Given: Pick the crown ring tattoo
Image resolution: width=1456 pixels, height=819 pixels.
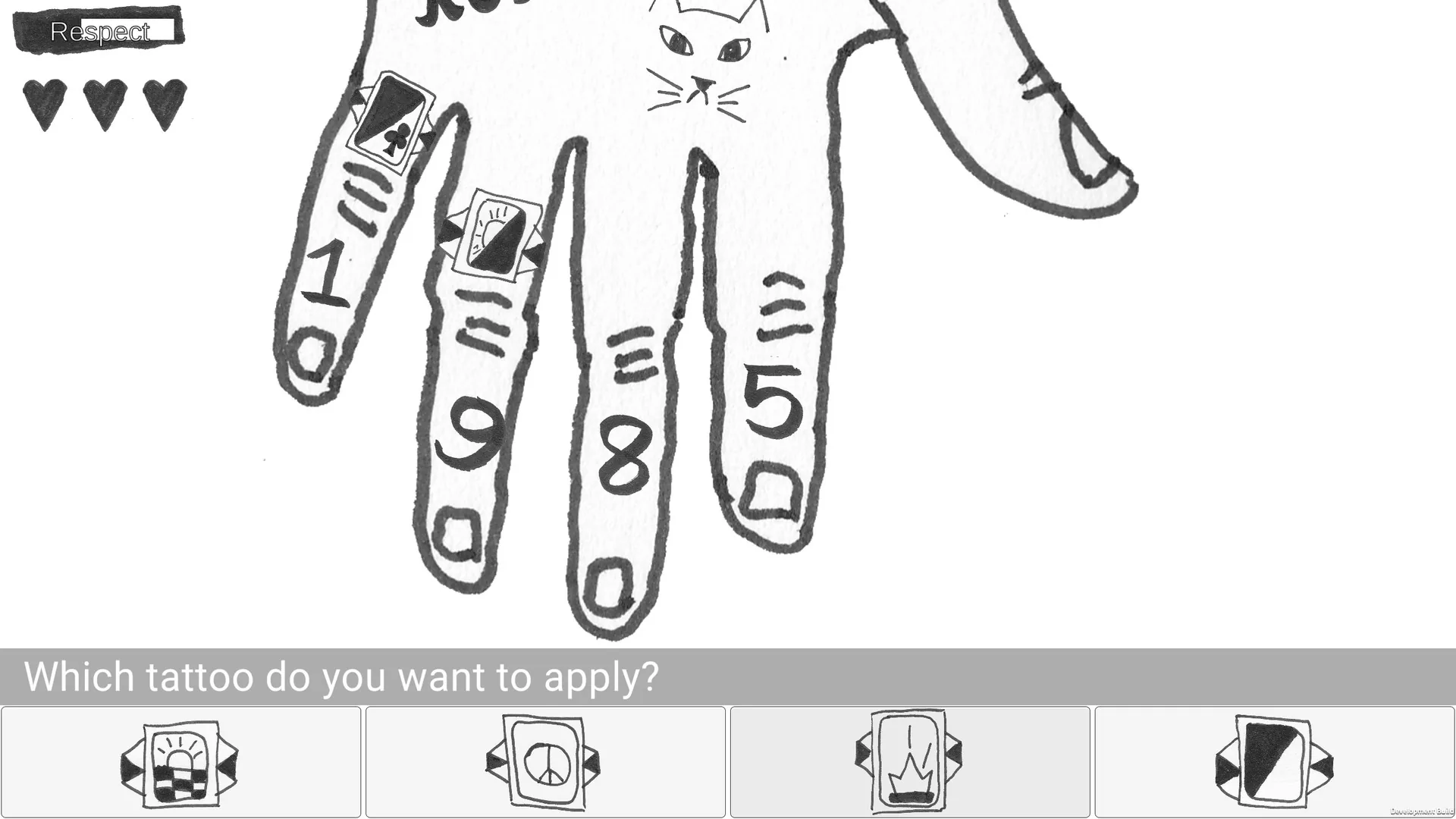Looking at the screenshot, I should [x=910, y=762].
